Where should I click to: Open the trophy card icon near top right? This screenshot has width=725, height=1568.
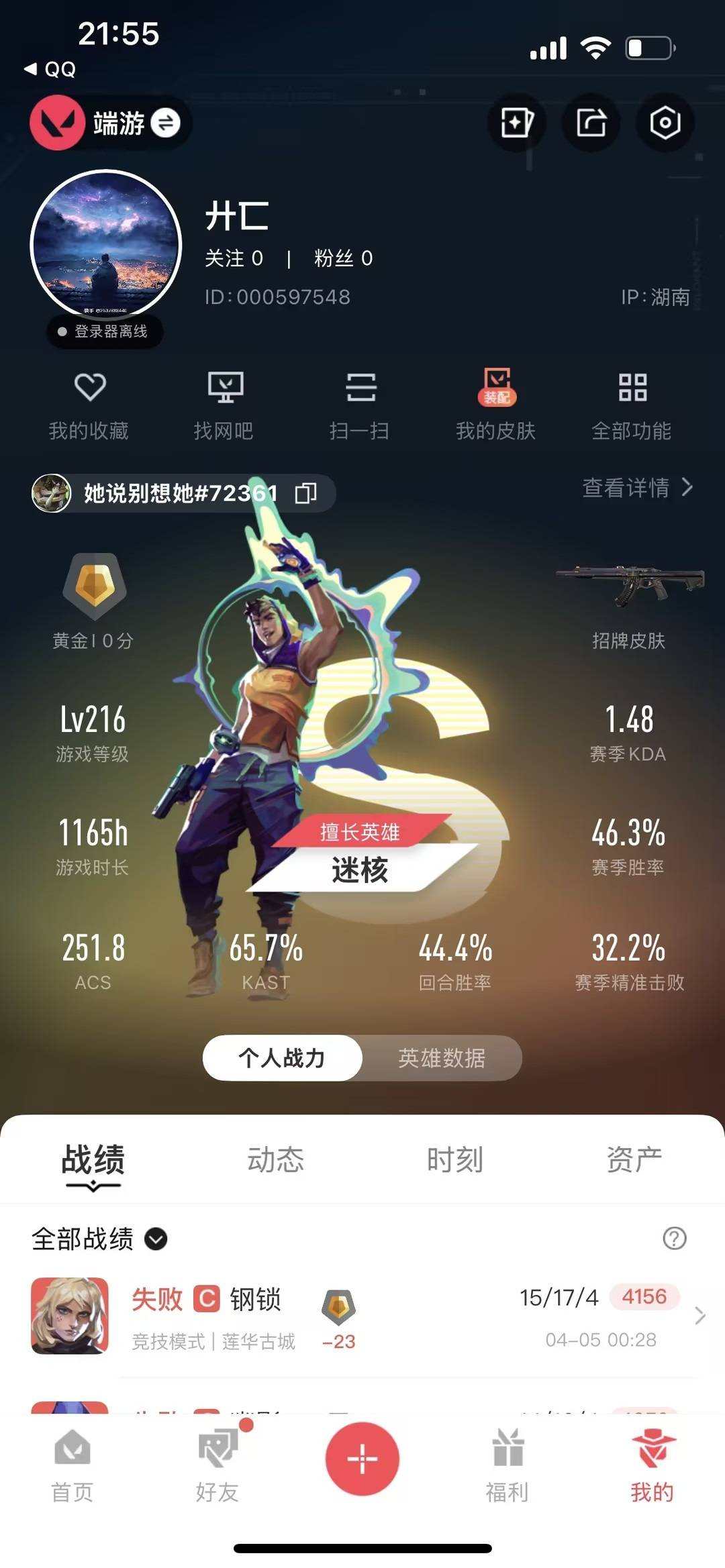[x=516, y=122]
